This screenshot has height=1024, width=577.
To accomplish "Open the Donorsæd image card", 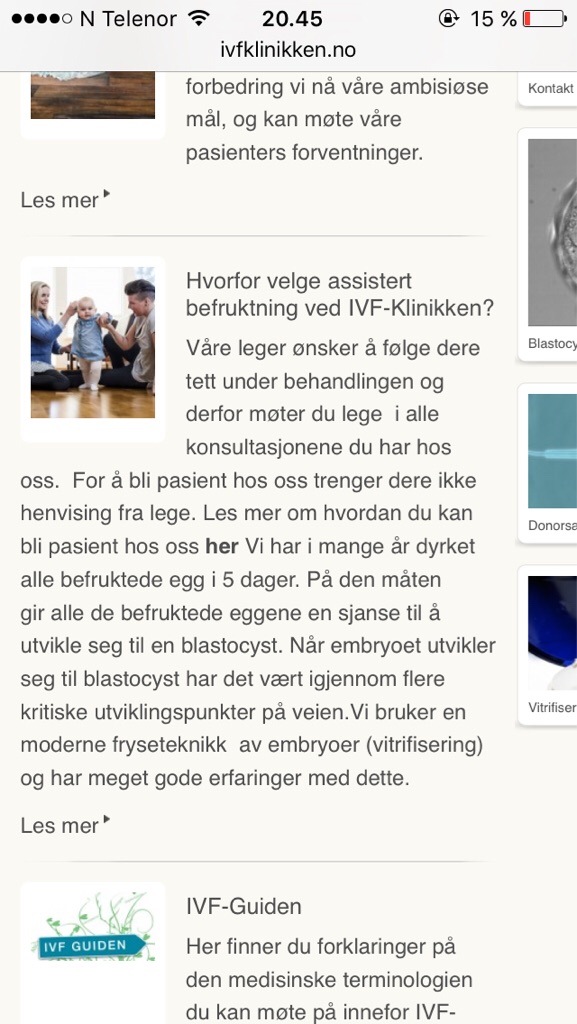I will point(548,463).
